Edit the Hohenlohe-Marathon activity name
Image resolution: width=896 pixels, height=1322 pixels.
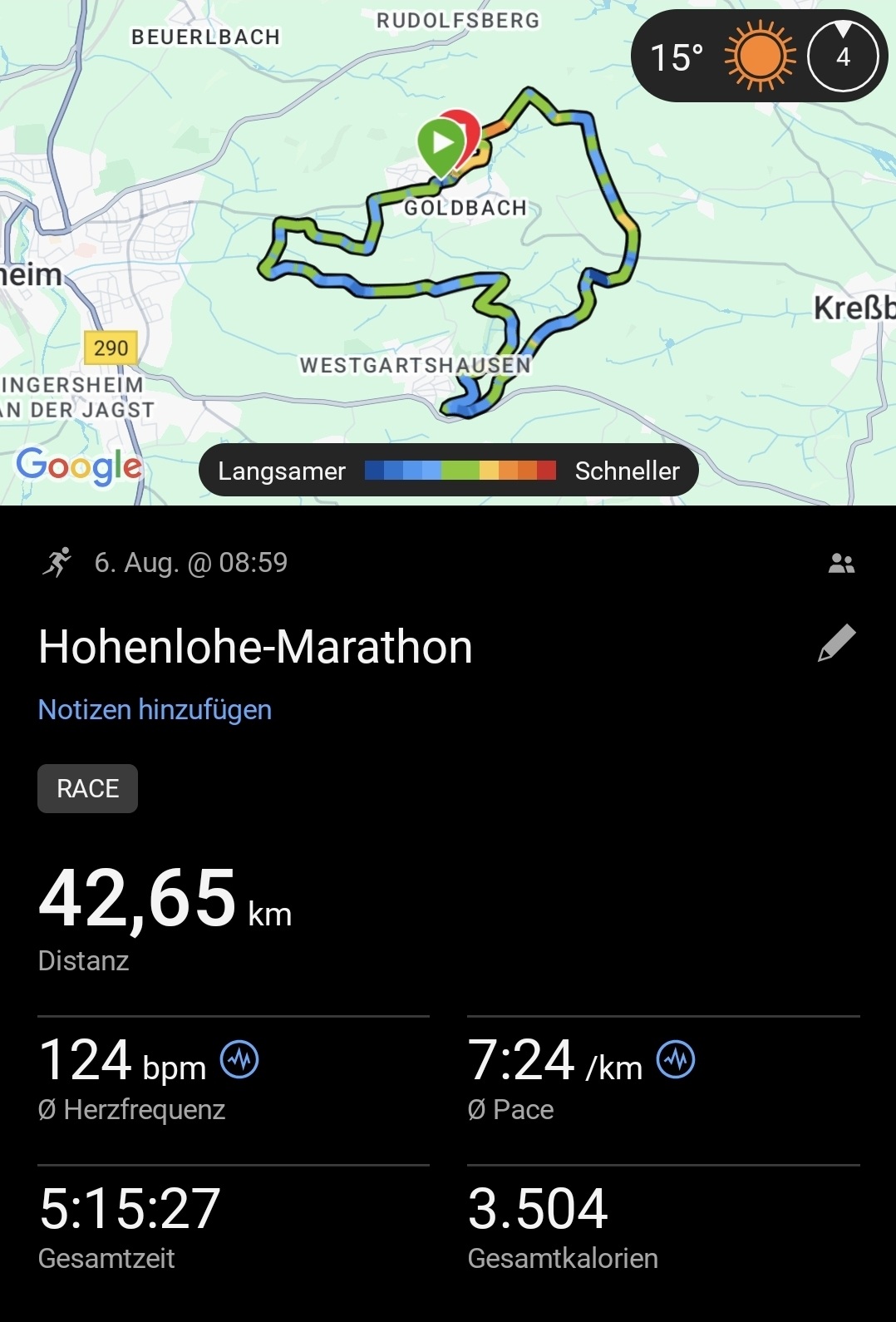[x=836, y=644]
